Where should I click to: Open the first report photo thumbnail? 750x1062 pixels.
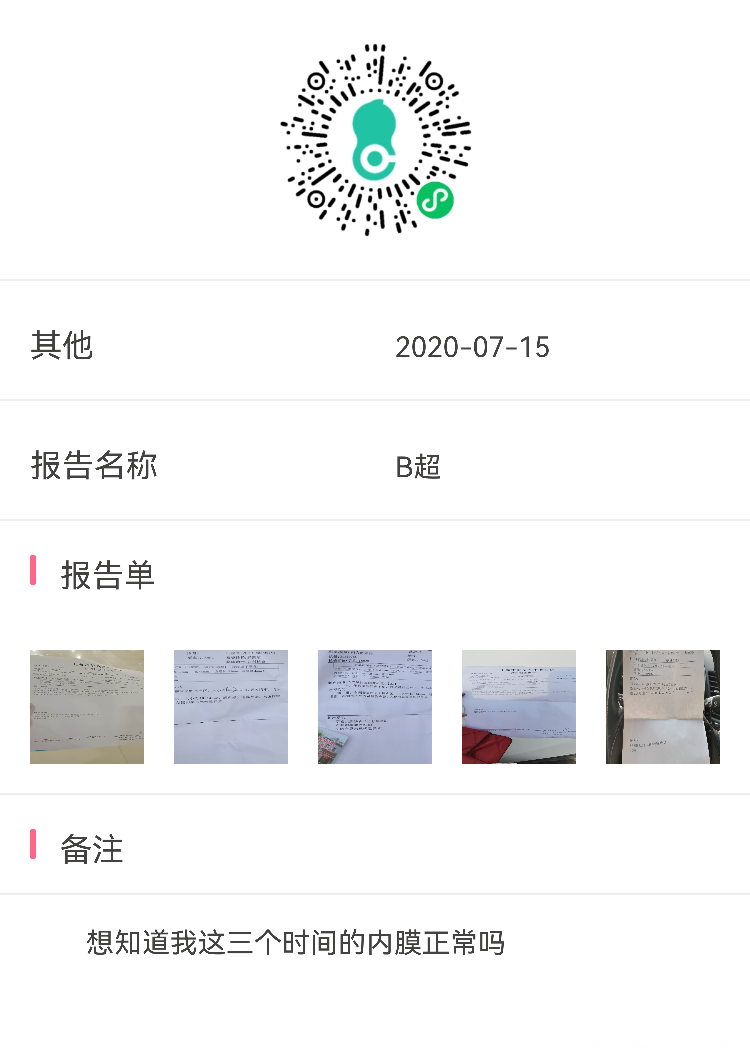click(x=86, y=706)
